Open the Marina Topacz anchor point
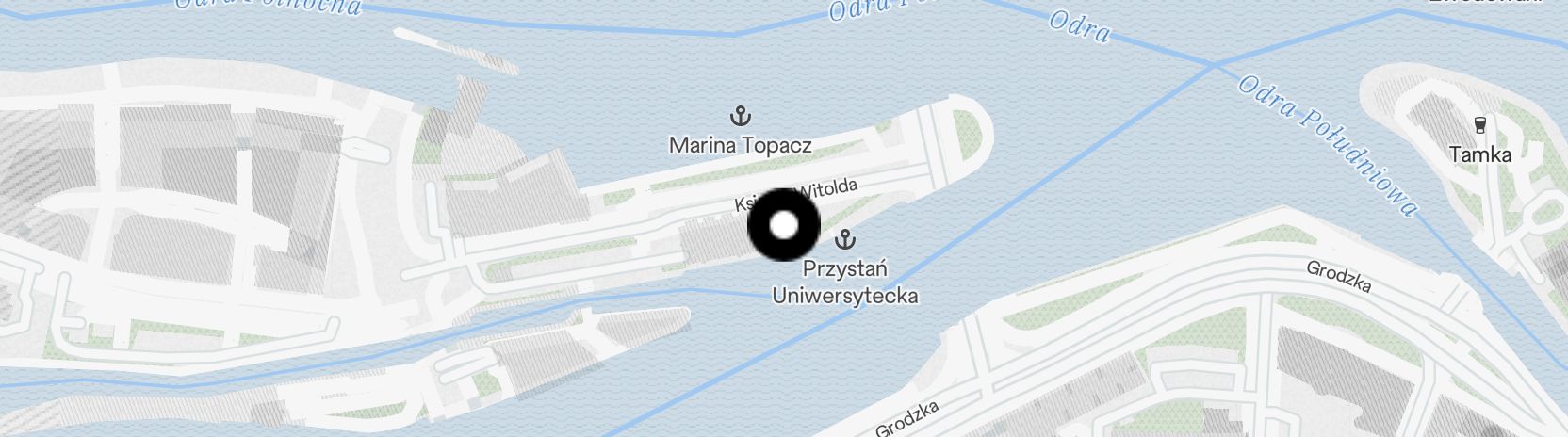Viewport: 1568px width, 437px height. click(x=741, y=117)
